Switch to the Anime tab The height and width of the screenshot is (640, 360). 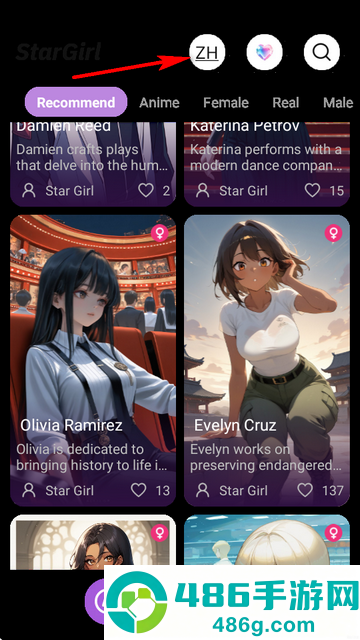pyautogui.click(x=159, y=102)
